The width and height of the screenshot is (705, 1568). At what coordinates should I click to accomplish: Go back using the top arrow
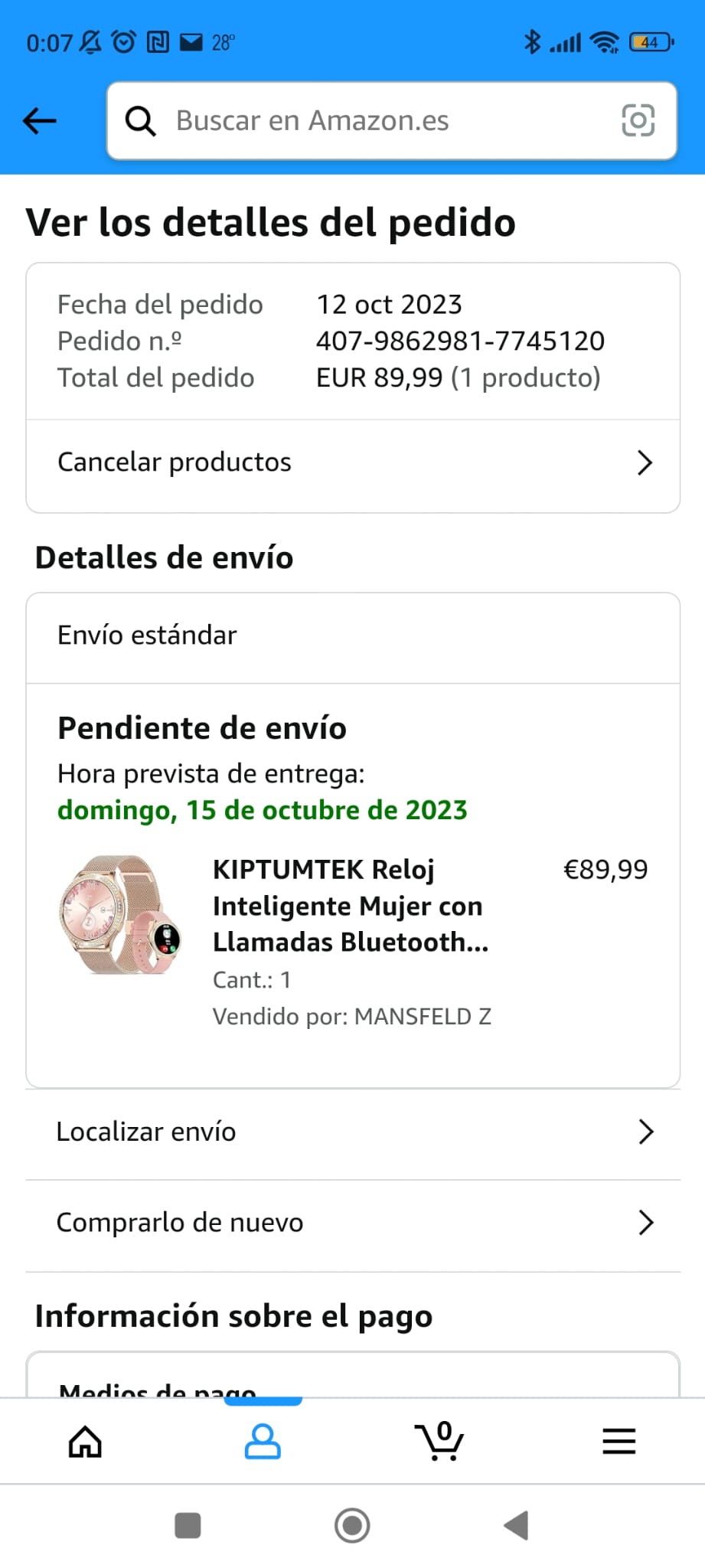(40, 121)
